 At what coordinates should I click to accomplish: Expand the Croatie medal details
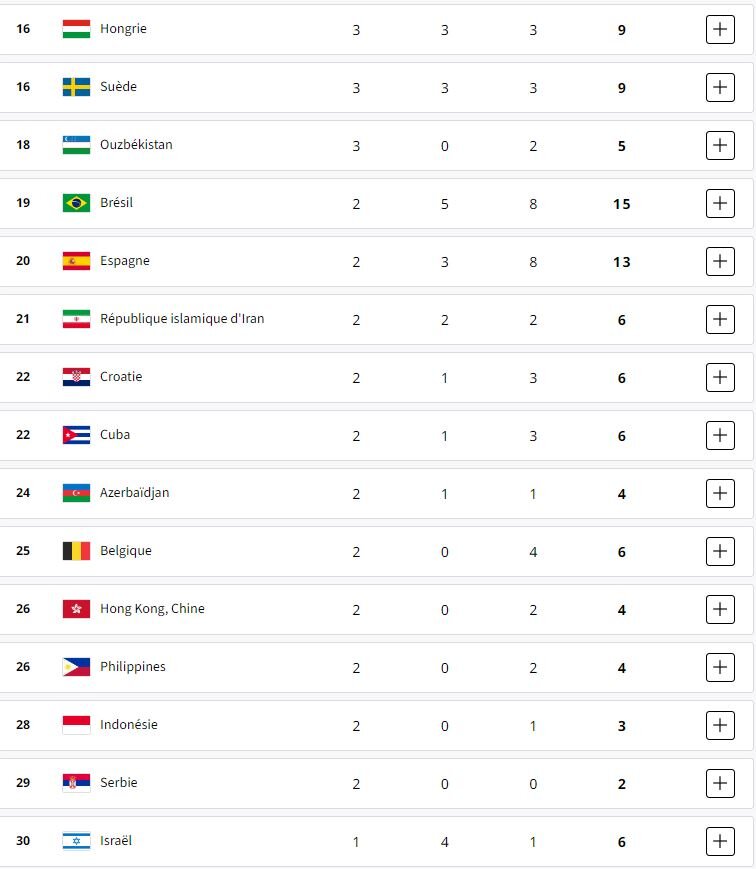(720, 378)
